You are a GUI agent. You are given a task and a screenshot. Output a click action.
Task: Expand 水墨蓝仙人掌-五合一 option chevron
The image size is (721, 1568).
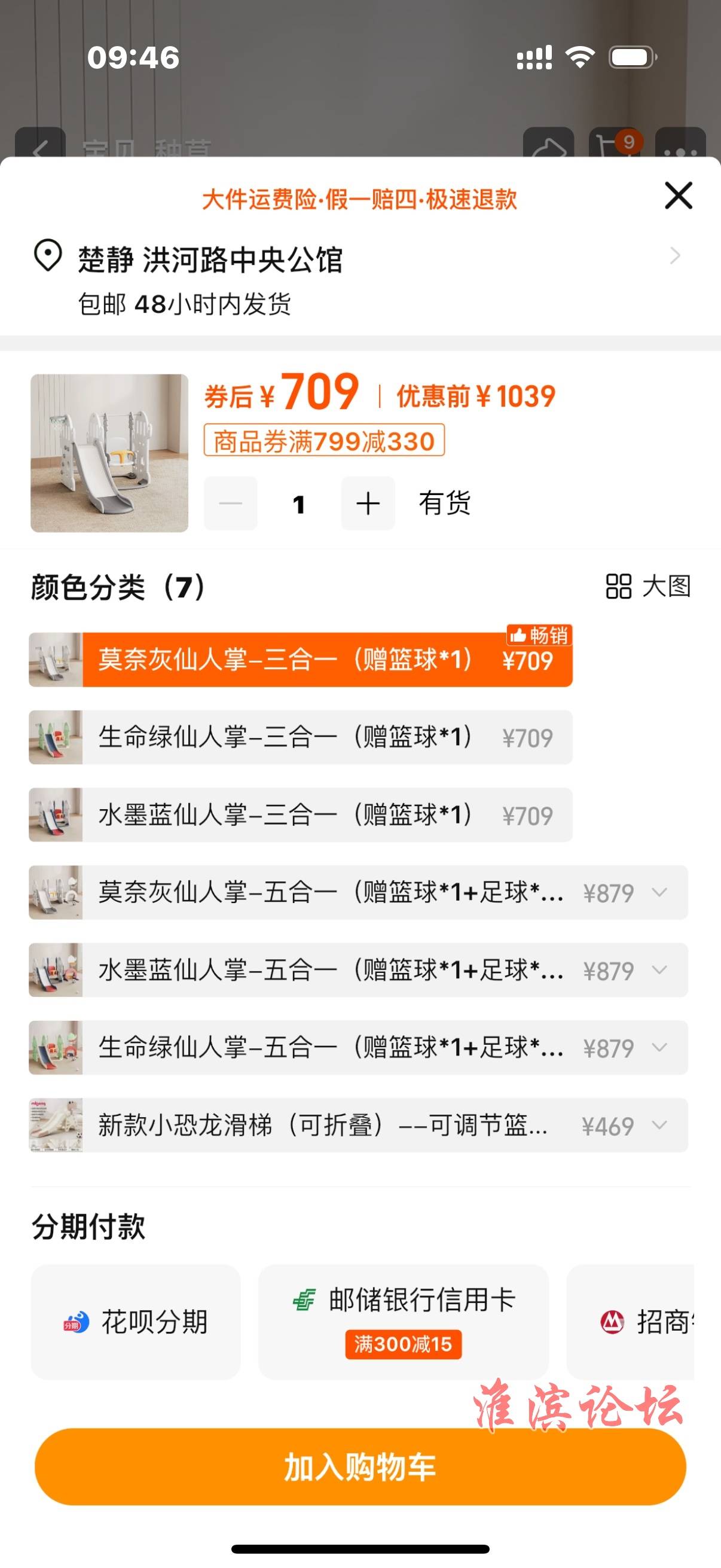(659, 969)
